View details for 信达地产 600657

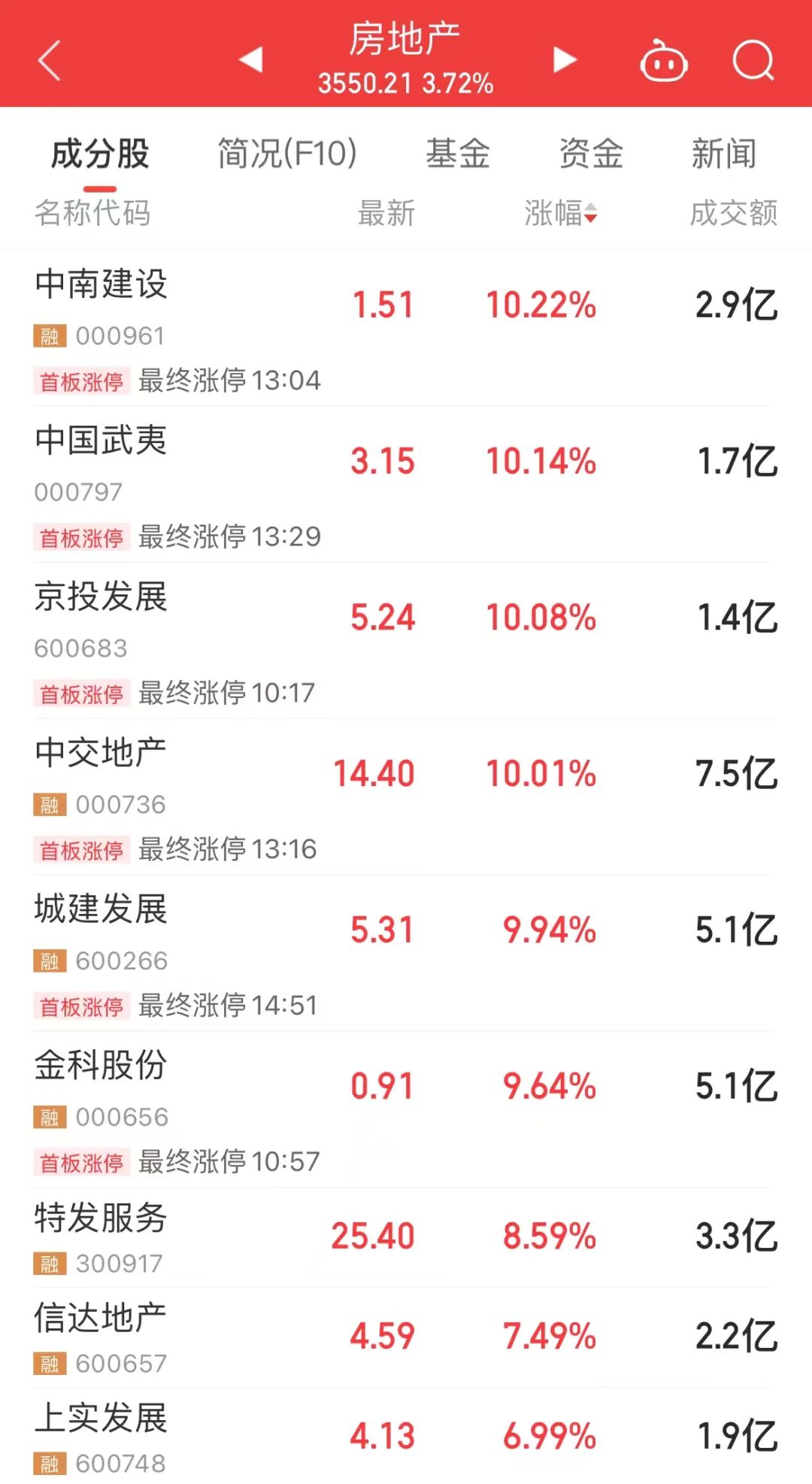[x=101, y=1319]
